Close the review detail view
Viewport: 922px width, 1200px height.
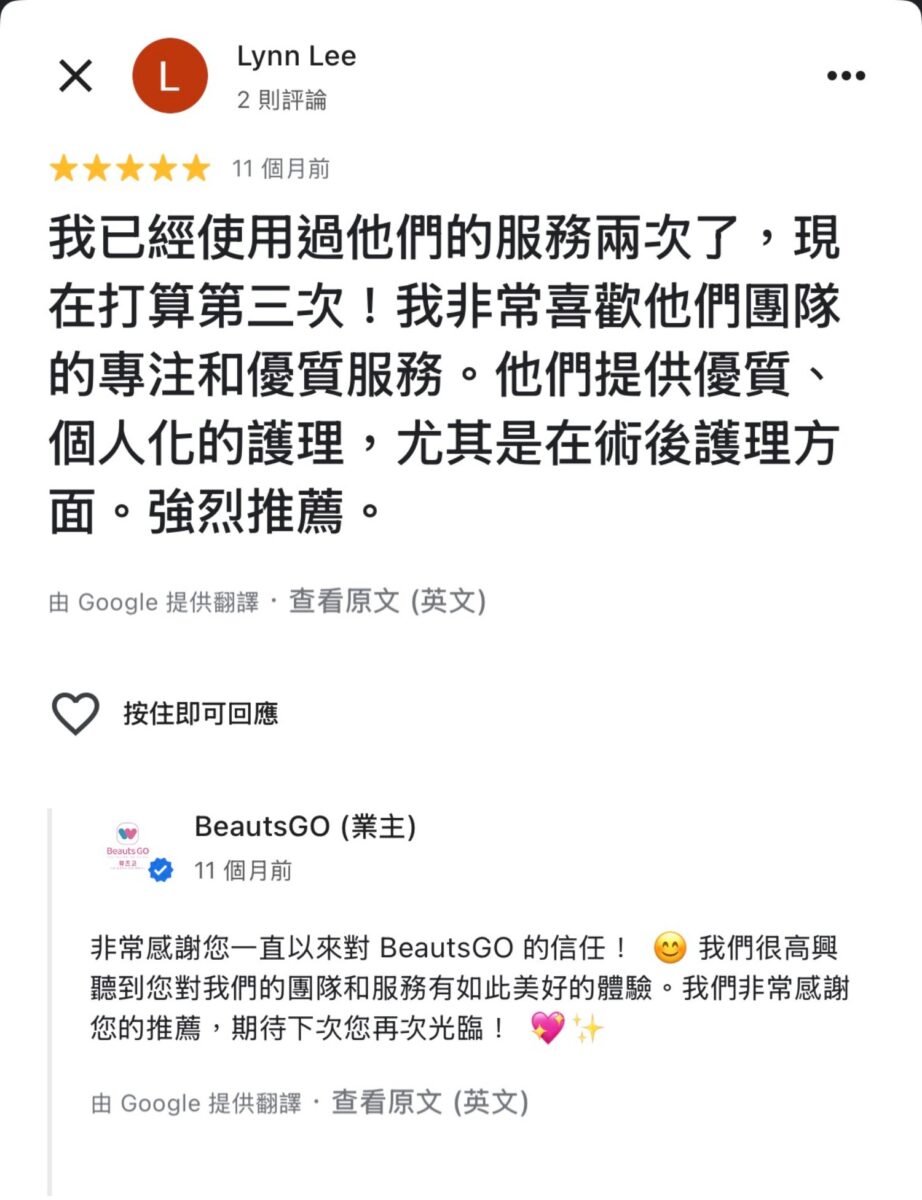tap(76, 76)
